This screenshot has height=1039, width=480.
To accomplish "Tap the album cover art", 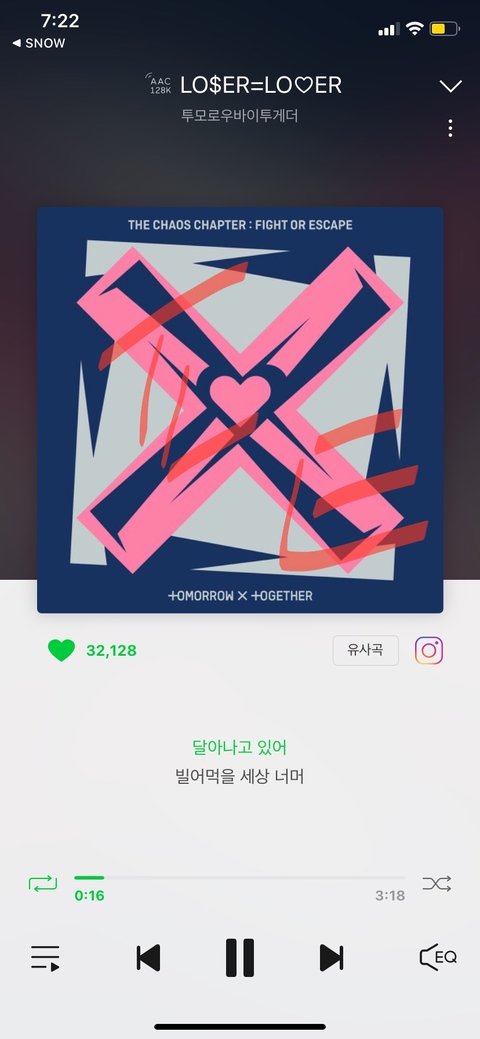I will tap(240, 410).
